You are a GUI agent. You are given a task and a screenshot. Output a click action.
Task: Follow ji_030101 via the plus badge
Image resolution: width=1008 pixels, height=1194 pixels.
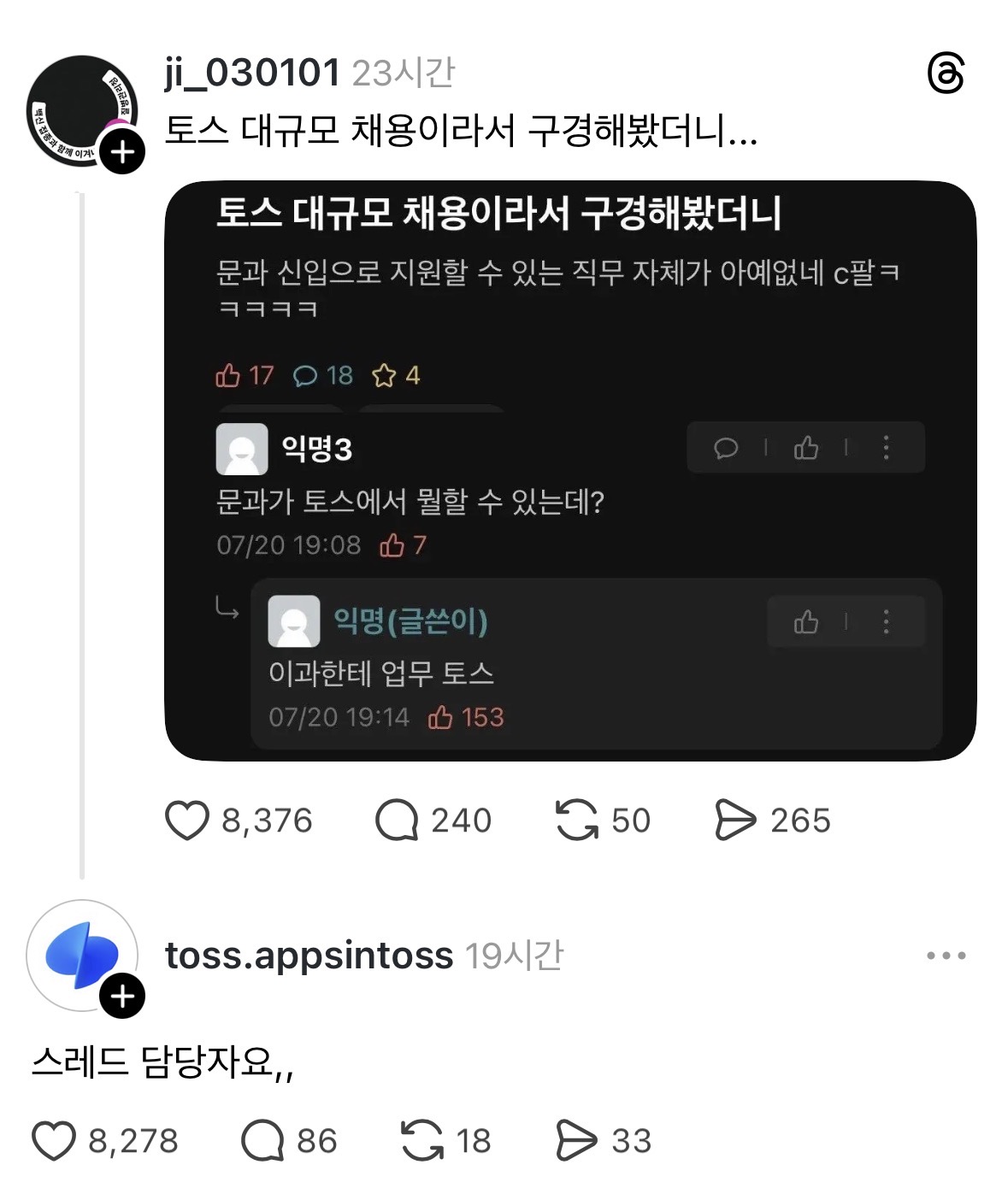123,150
